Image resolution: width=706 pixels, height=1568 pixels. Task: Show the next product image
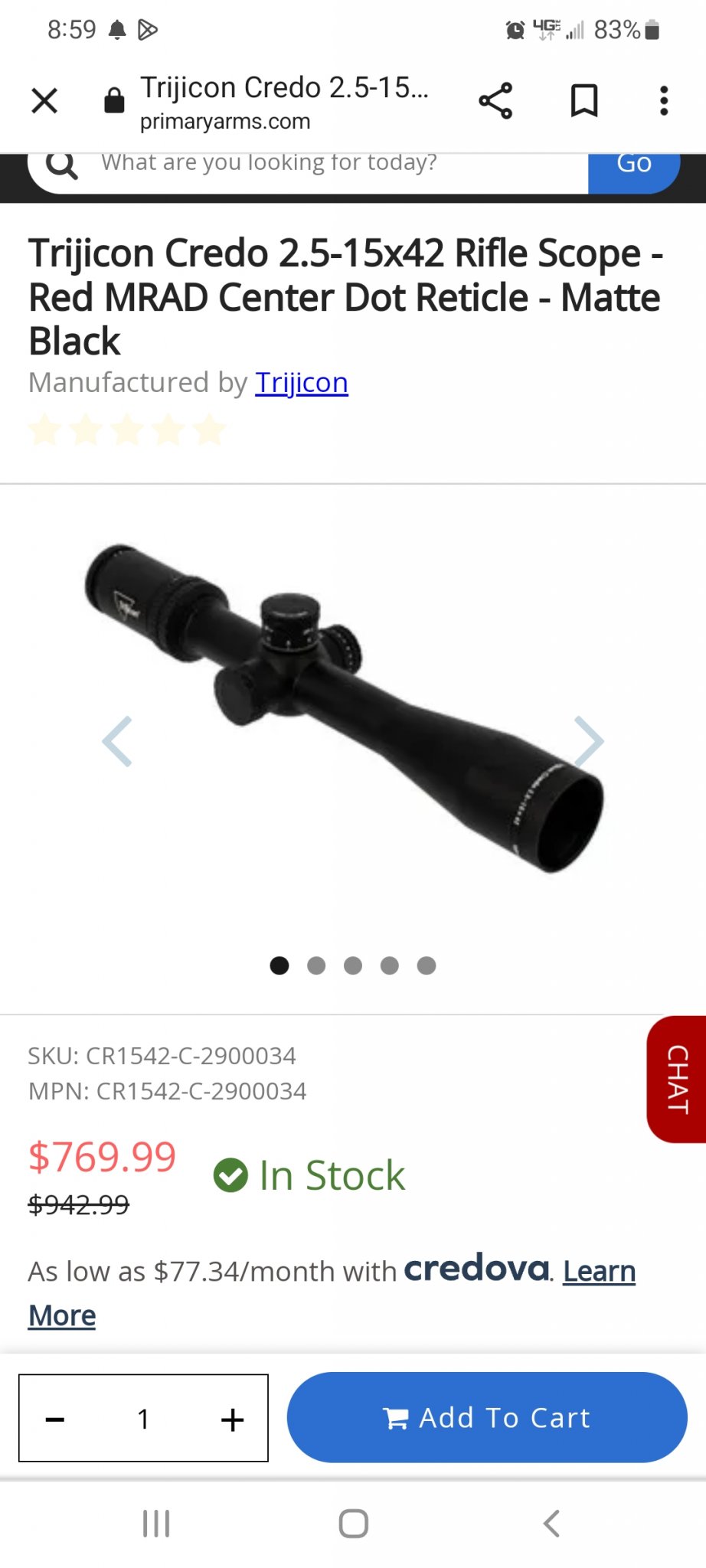(x=589, y=741)
